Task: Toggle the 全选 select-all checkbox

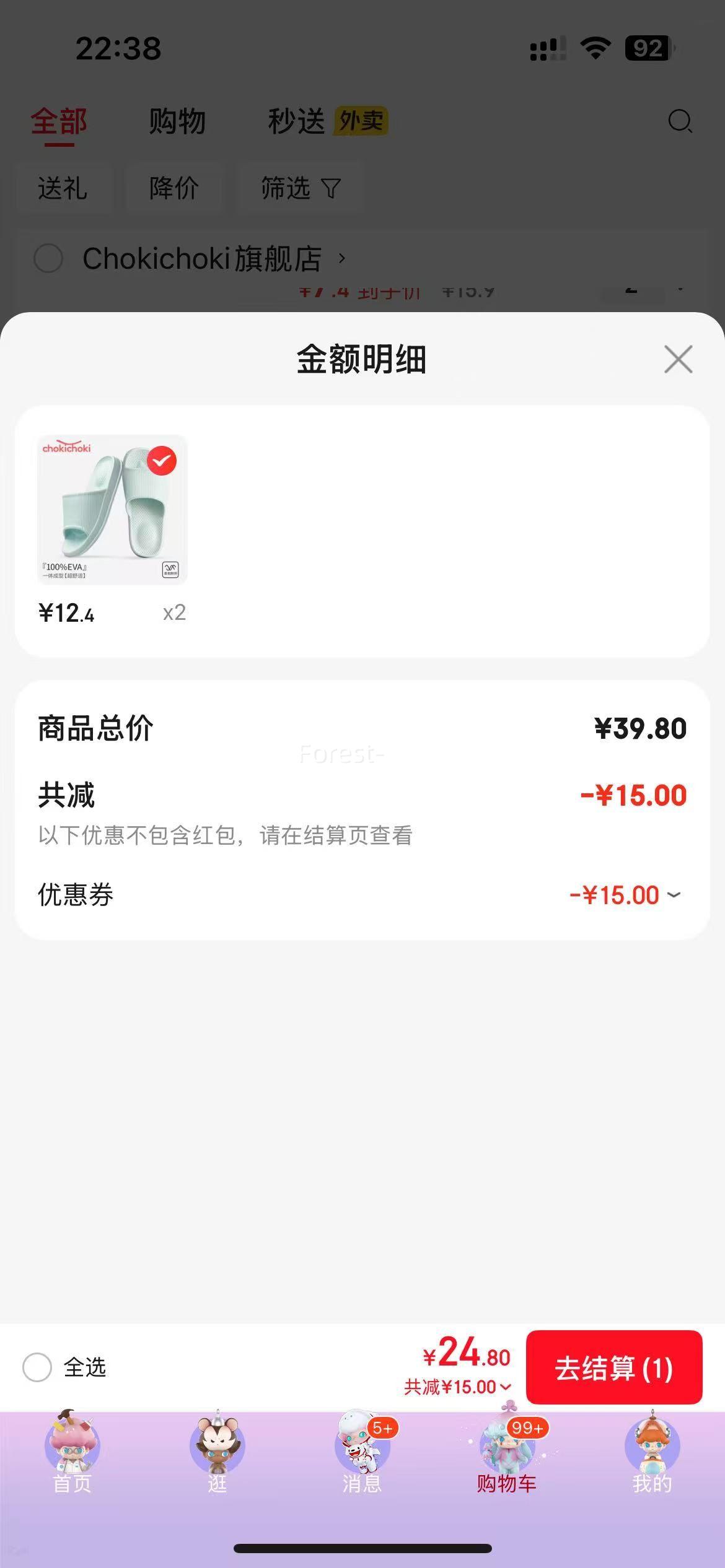Action: coord(37,1367)
